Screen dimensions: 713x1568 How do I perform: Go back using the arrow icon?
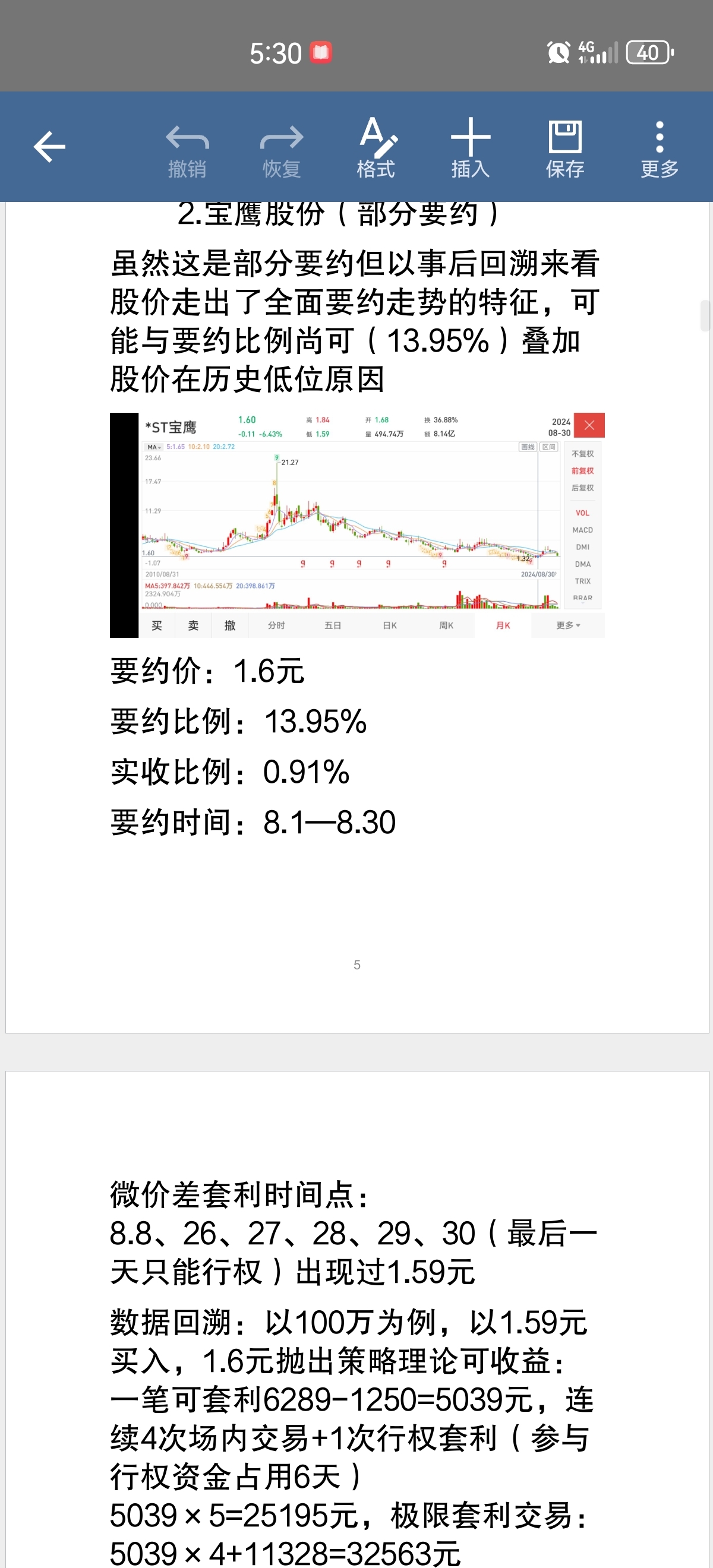point(49,147)
